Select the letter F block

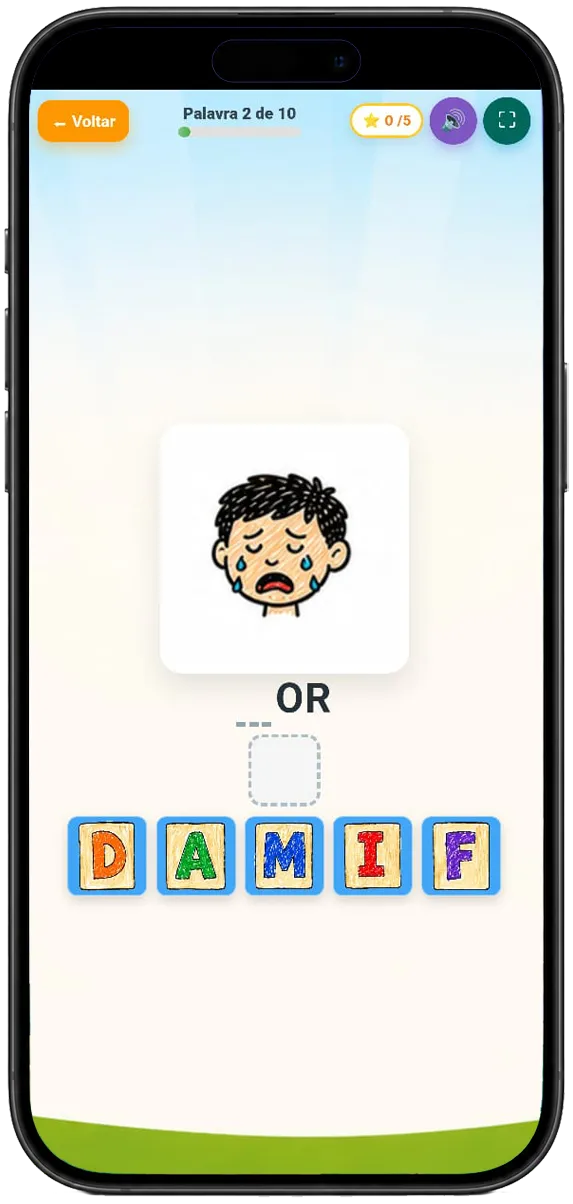pos(461,856)
